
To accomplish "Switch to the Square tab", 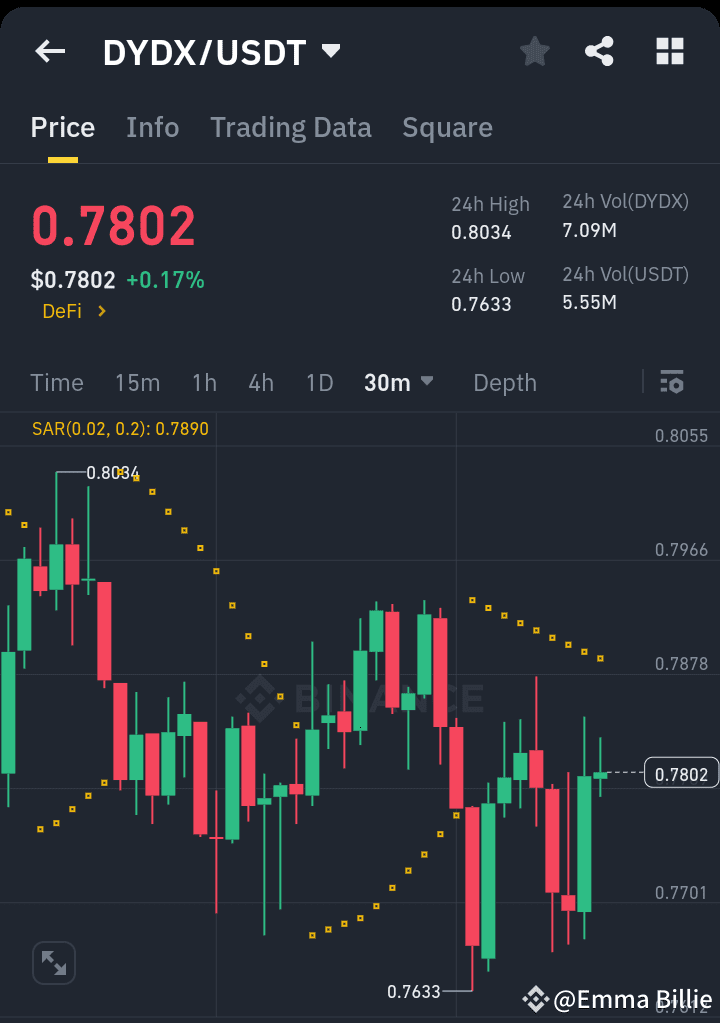I will click(x=447, y=127).
